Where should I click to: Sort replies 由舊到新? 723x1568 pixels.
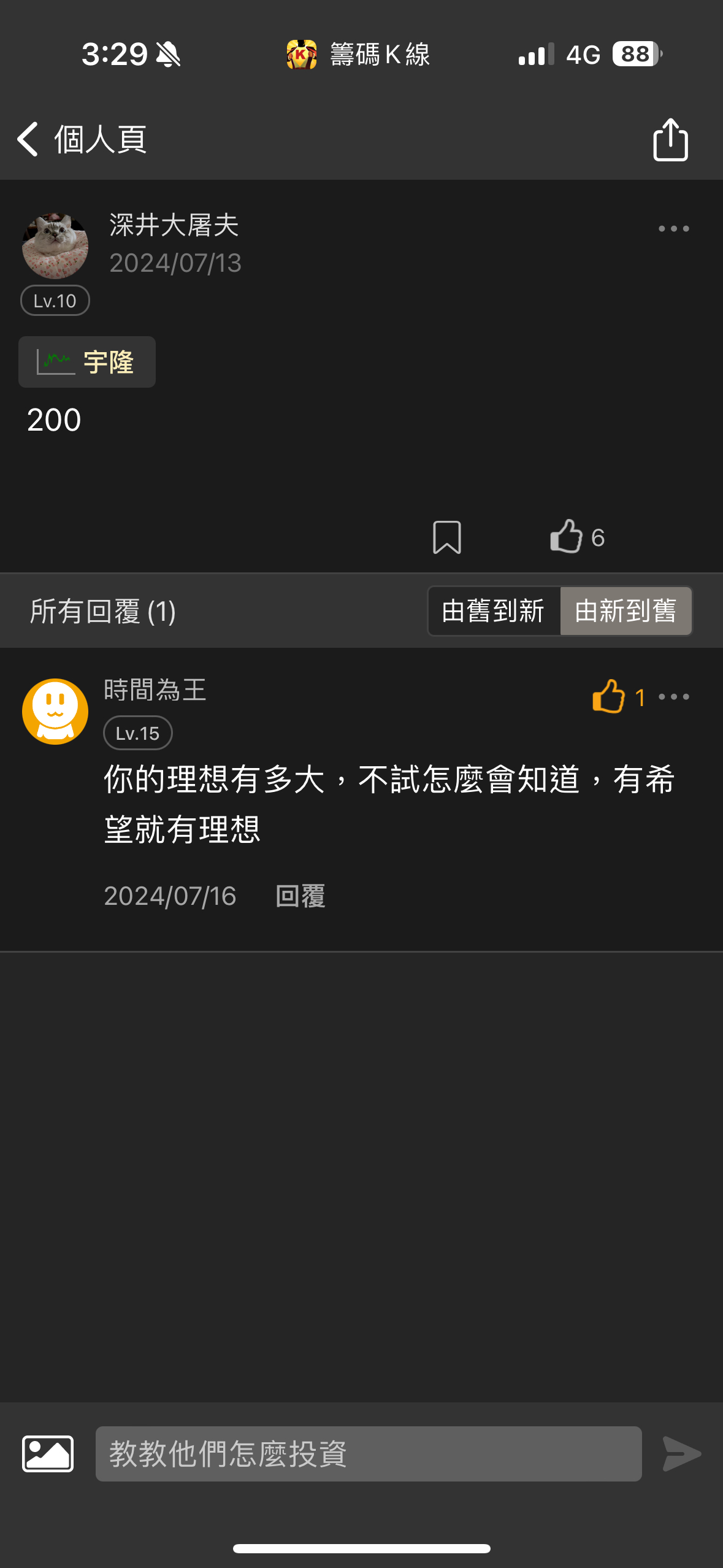494,611
